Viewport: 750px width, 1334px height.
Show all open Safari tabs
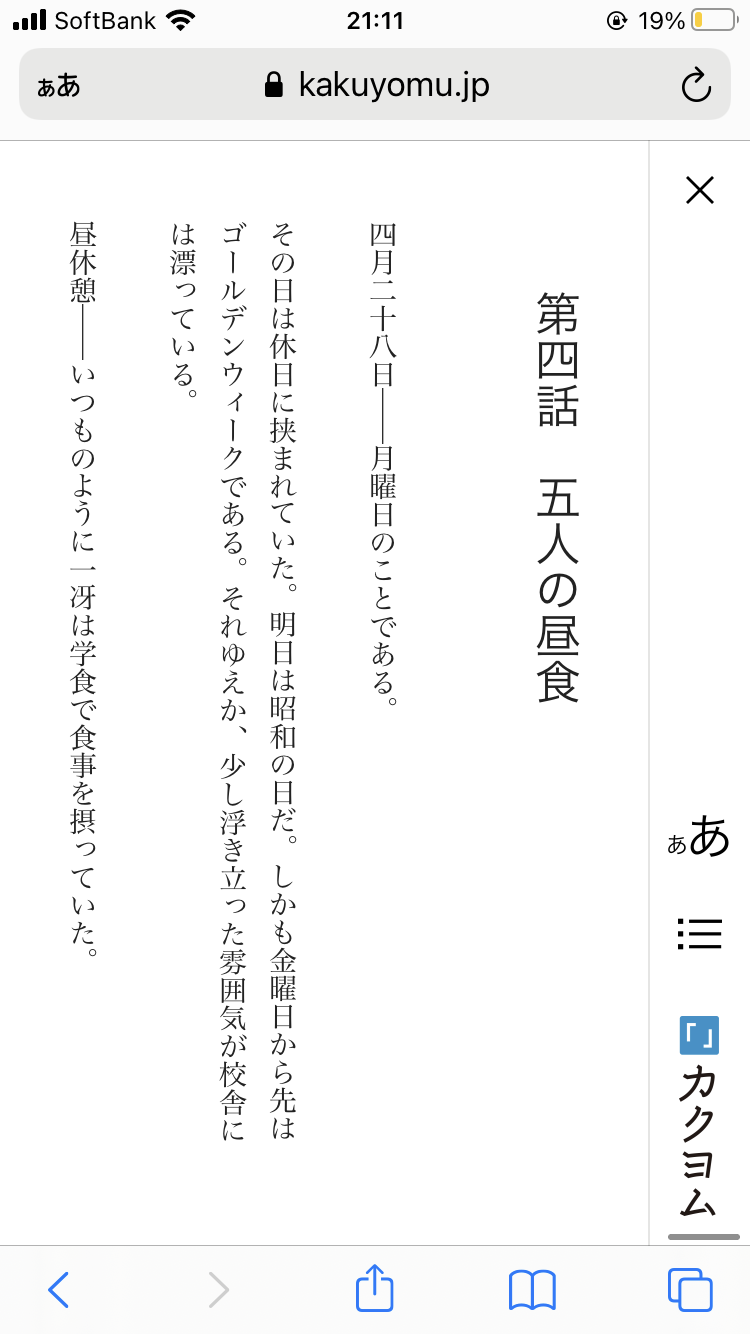point(690,1290)
